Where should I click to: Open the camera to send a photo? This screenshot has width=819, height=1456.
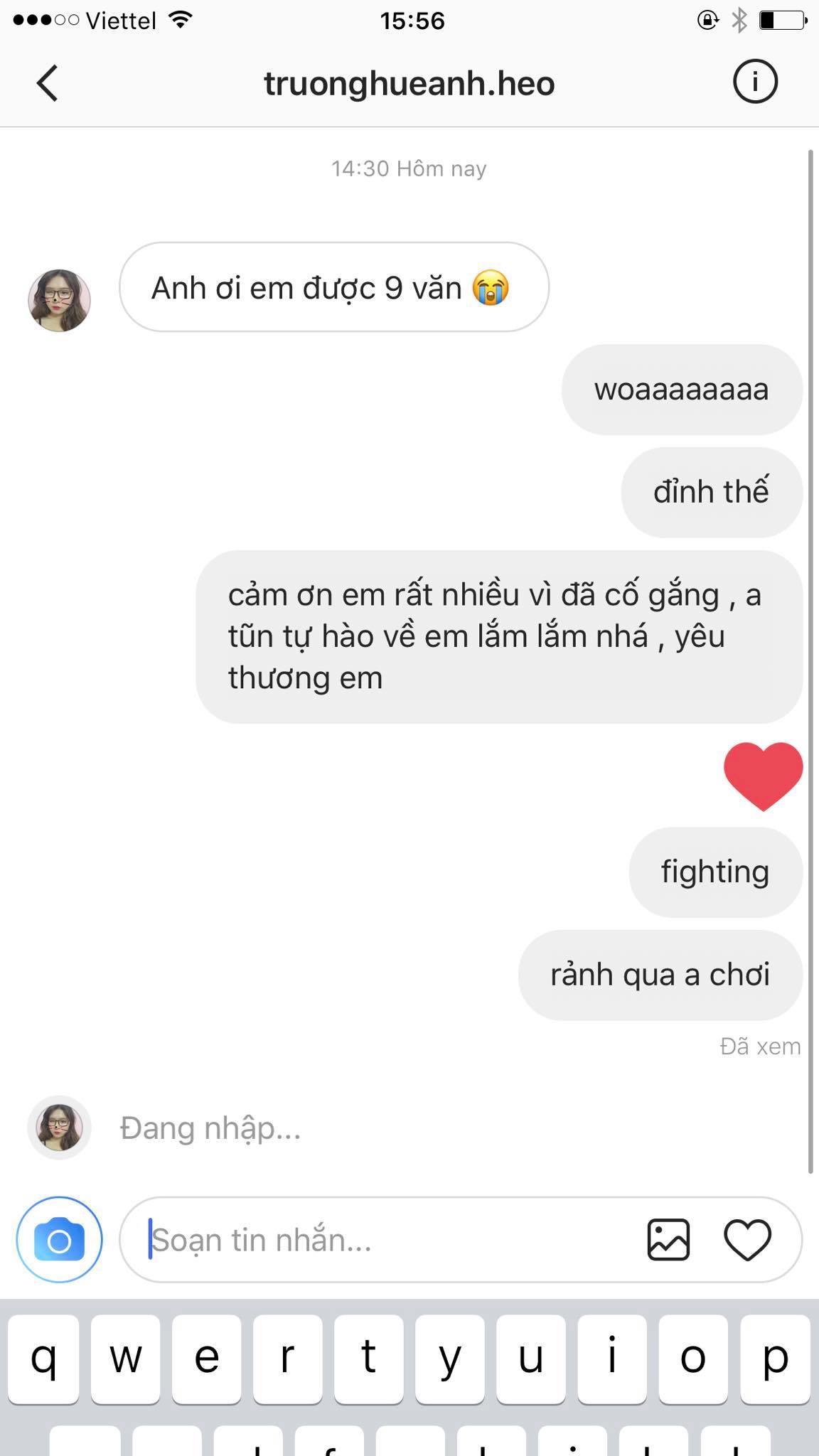pyautogui.click(x=60, y=1240)
